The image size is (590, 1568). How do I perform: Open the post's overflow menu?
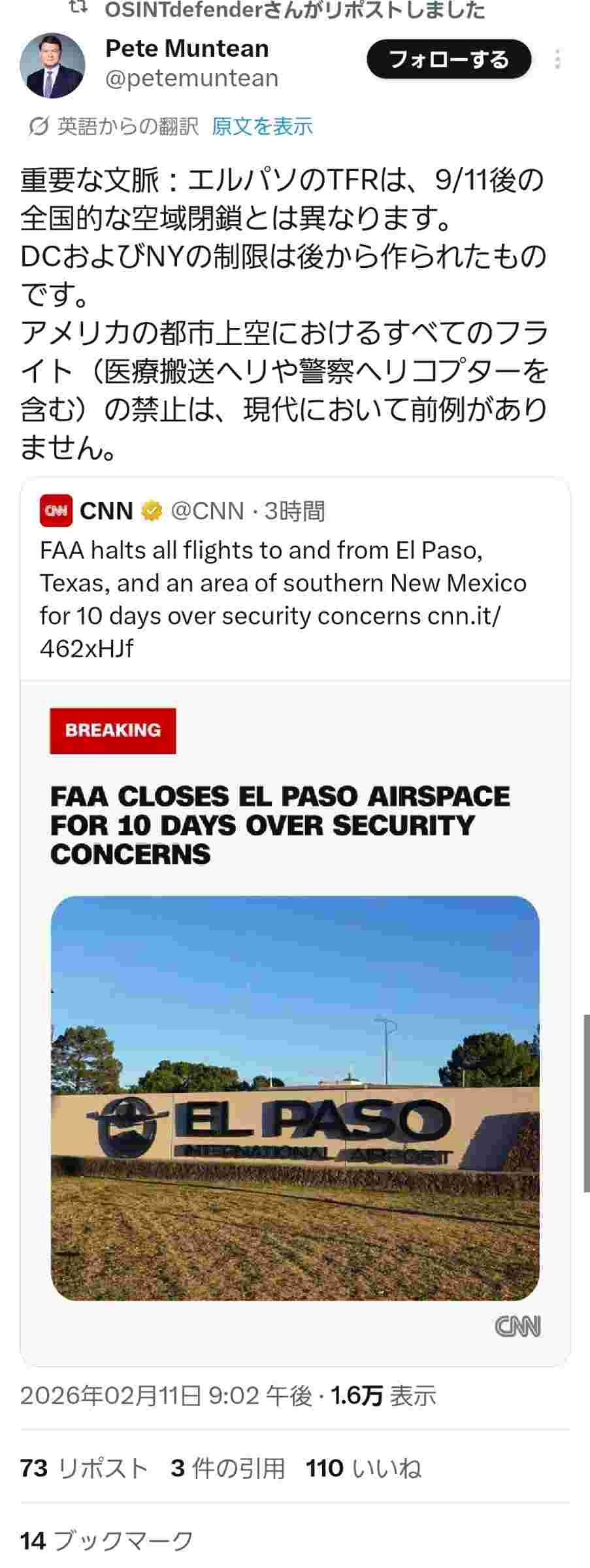tap(557, 59)
